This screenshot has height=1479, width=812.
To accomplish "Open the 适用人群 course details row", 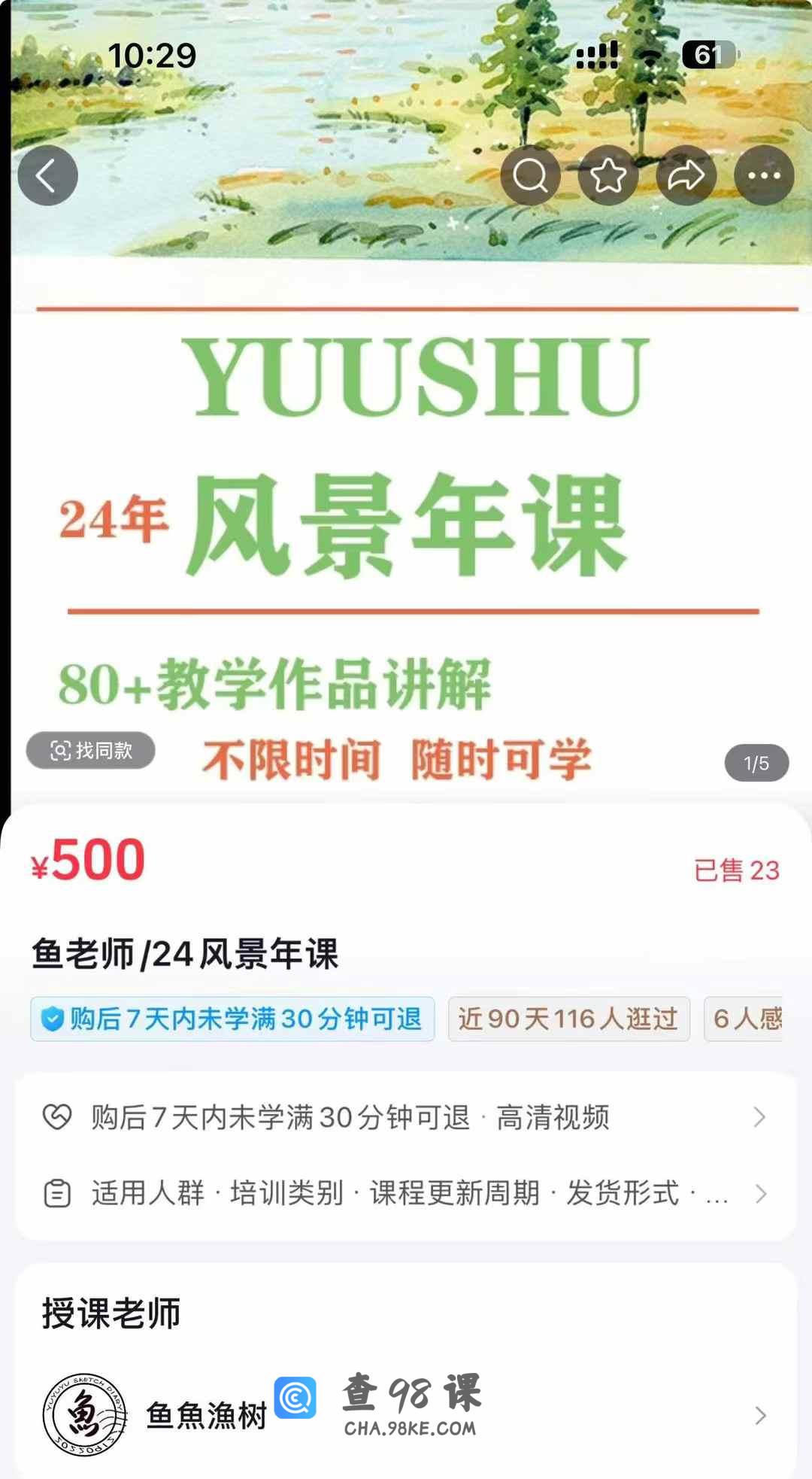I will coord(404,1194).
